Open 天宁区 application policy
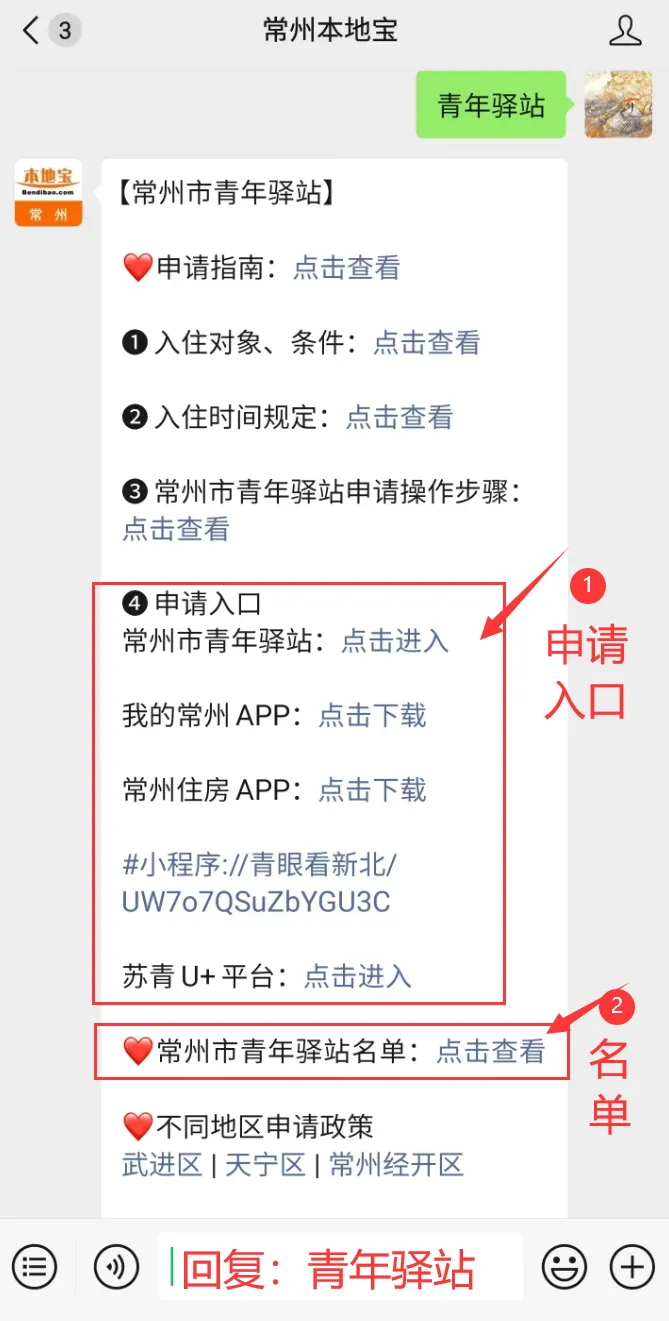 [265, 1164]
